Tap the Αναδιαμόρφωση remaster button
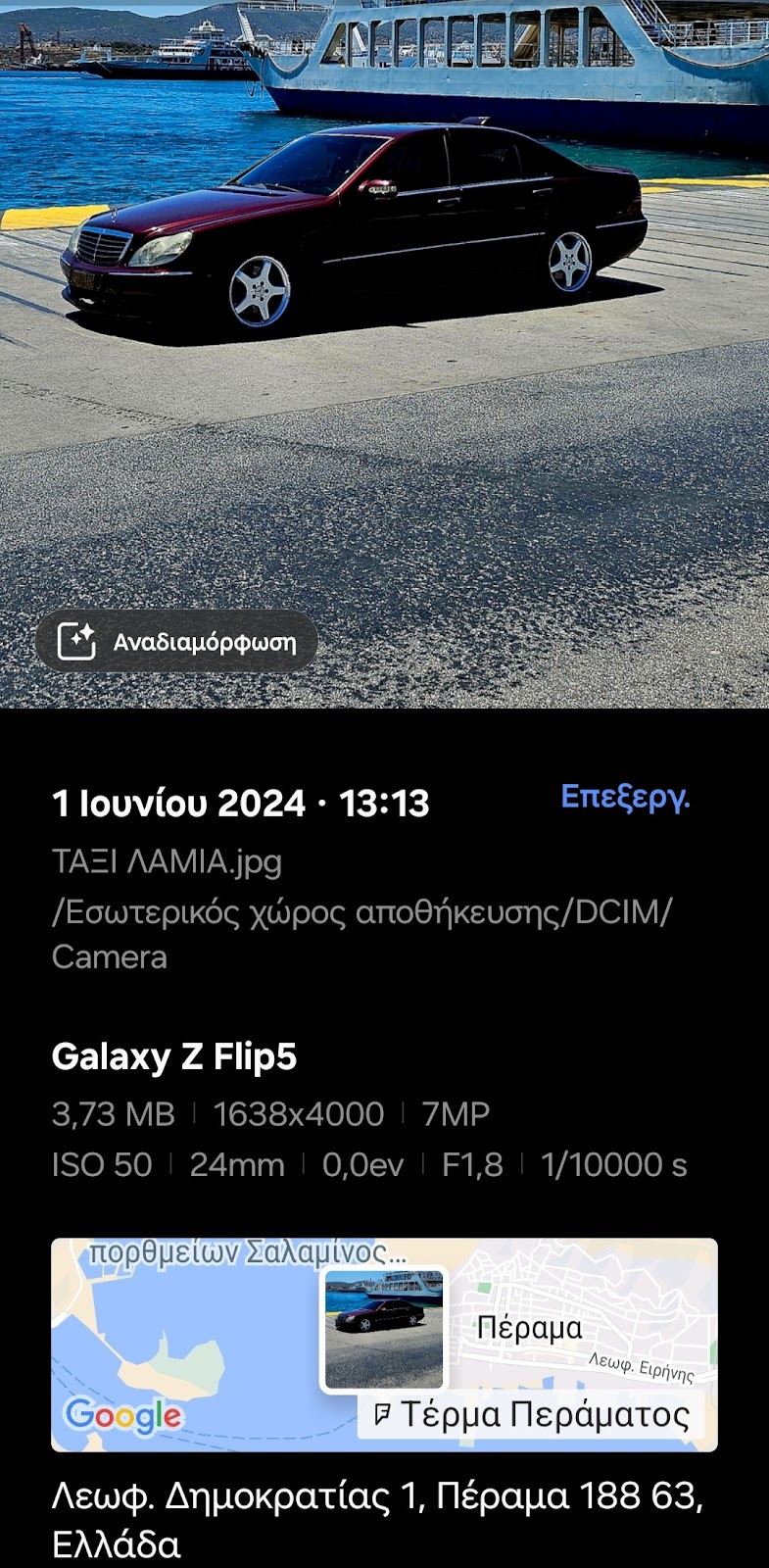 [x=176, y=643]
